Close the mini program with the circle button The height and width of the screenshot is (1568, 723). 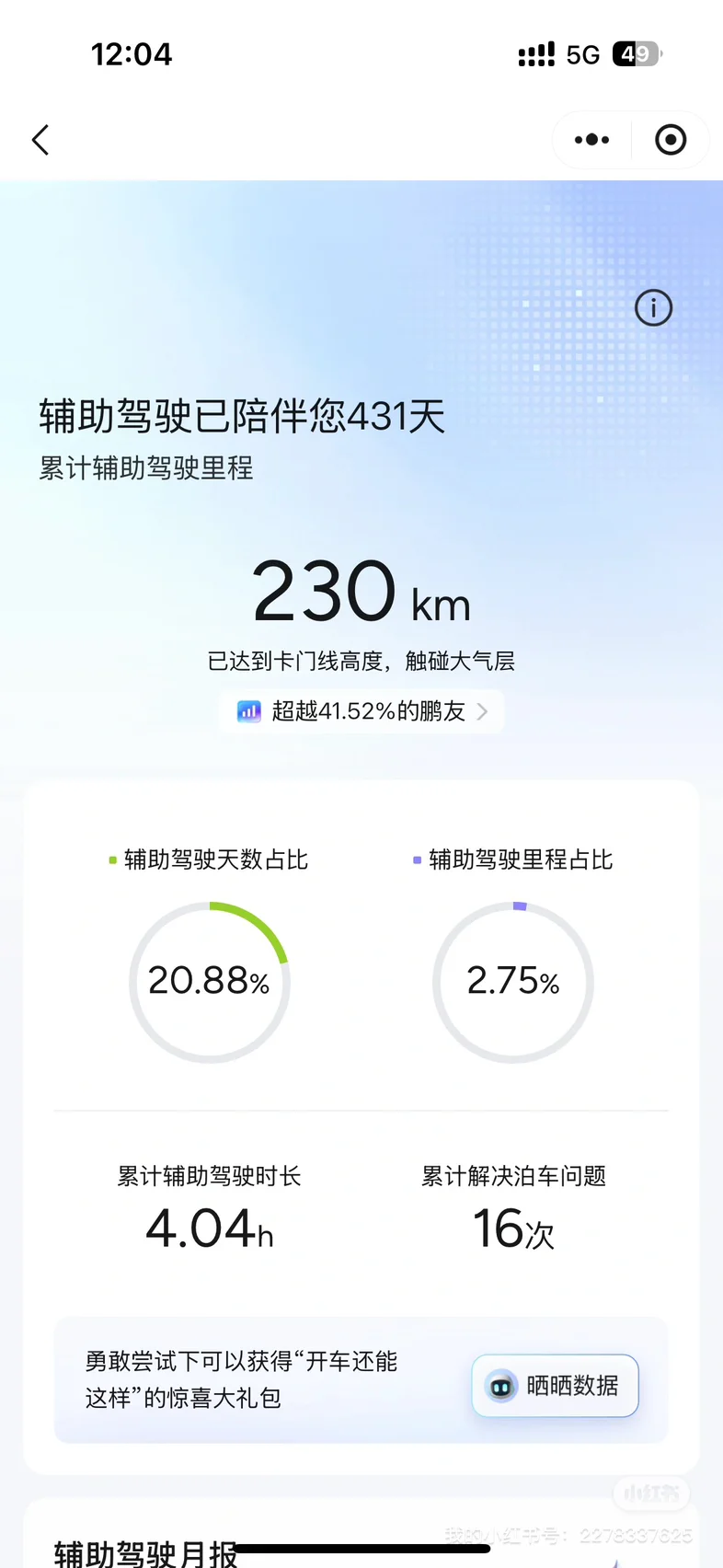click(671, 140)
